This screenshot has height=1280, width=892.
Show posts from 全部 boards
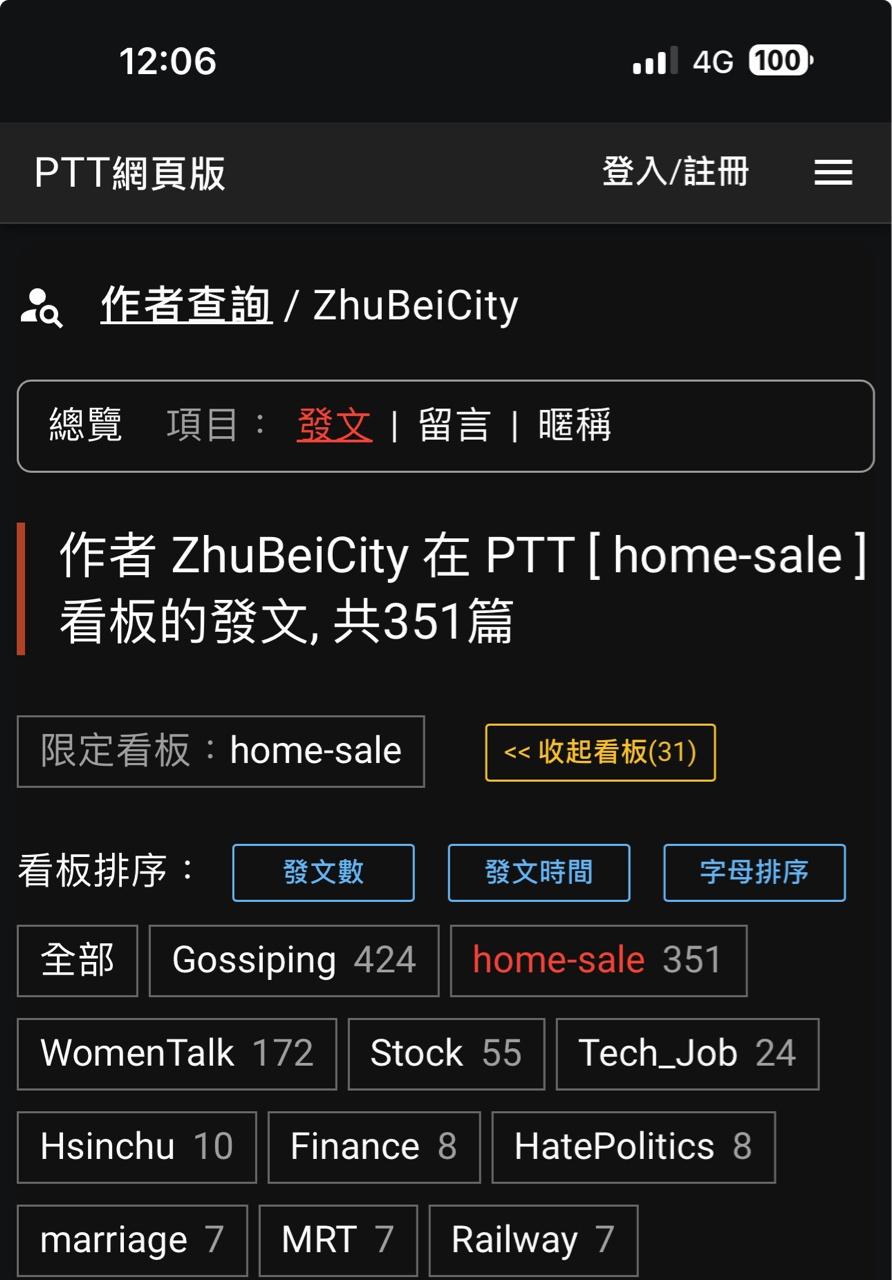point(77,961)
